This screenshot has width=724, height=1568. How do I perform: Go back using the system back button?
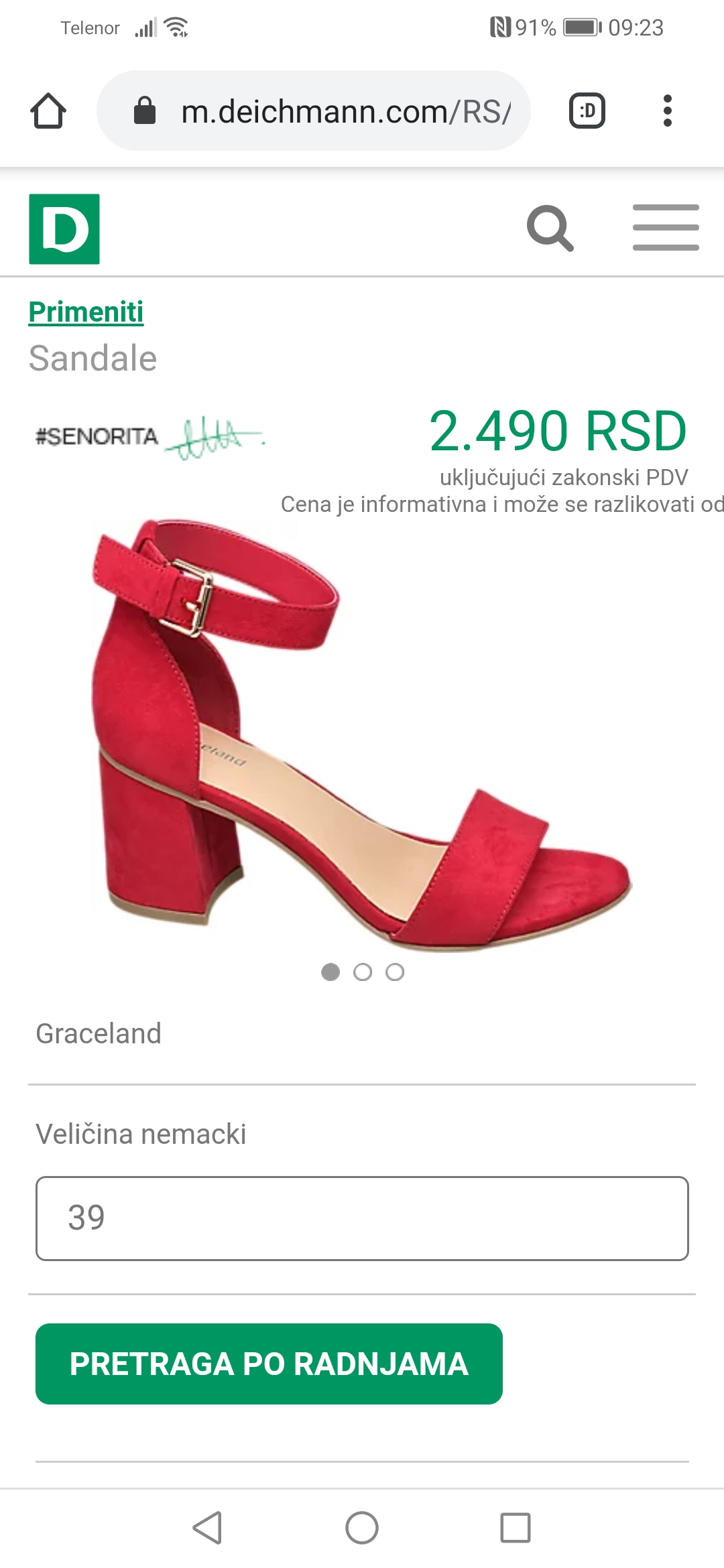click(207, 1528)
